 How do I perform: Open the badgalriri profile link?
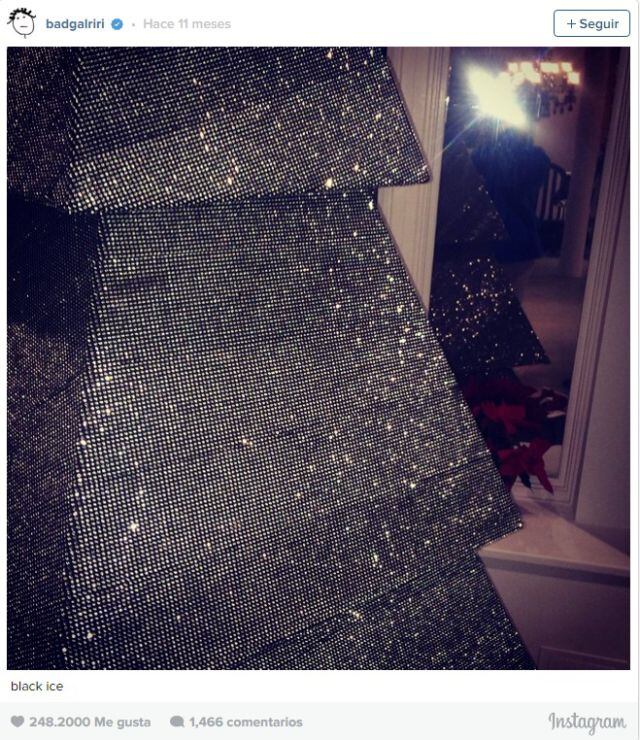tap(76, 23)
